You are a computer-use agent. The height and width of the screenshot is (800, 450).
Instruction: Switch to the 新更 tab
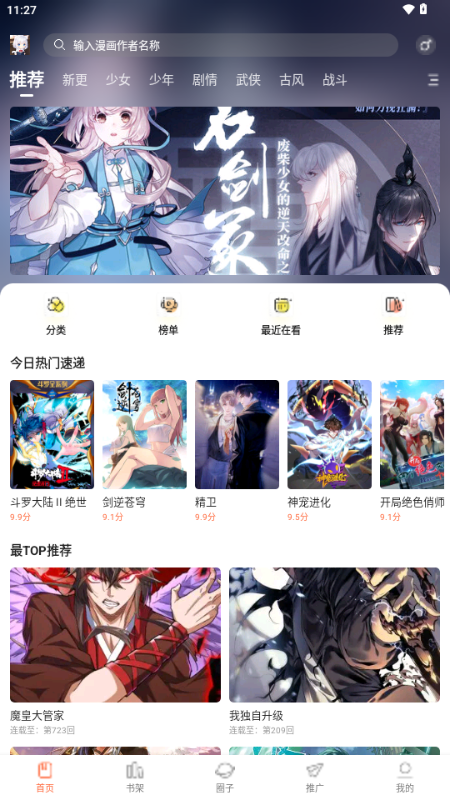(x=75, y=80)
